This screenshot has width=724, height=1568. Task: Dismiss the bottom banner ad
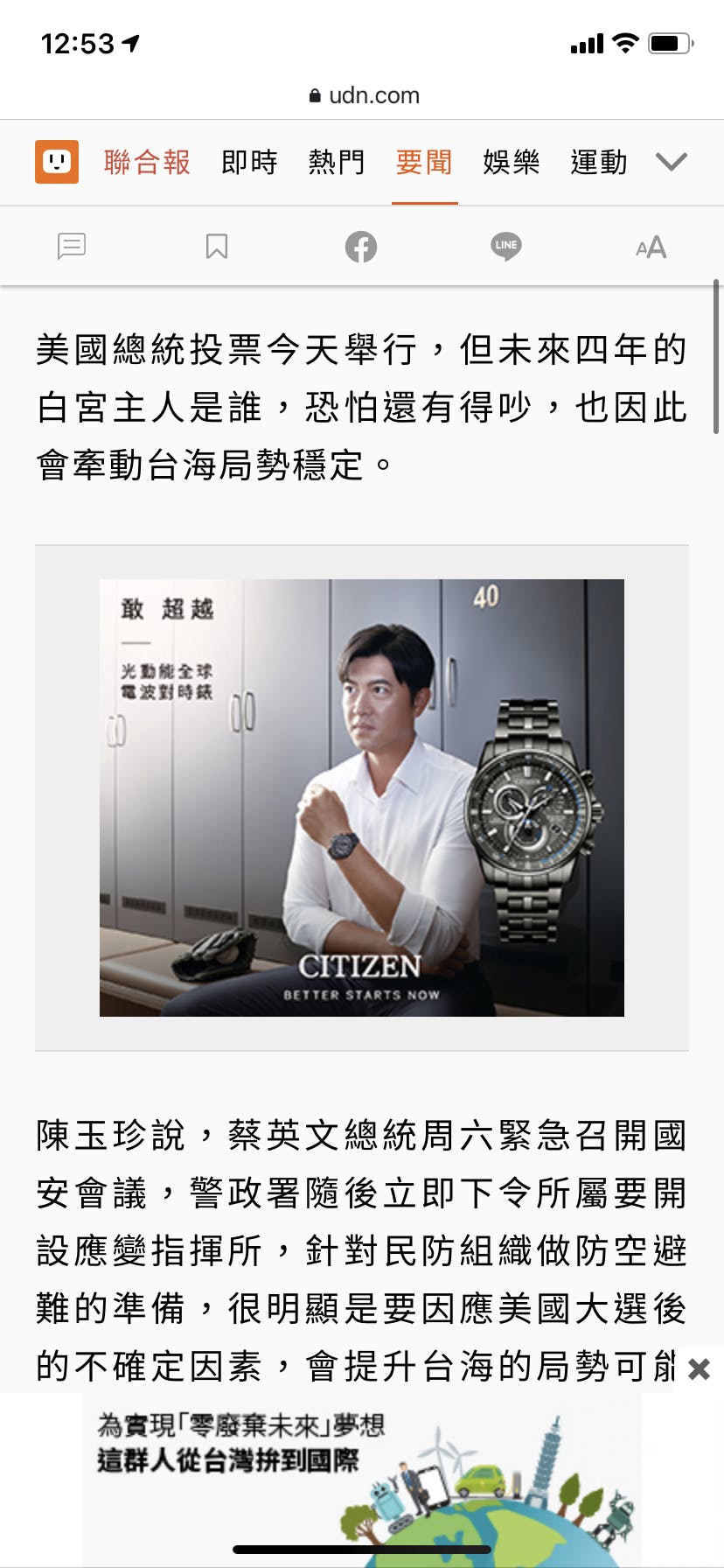coord(699,1368)
